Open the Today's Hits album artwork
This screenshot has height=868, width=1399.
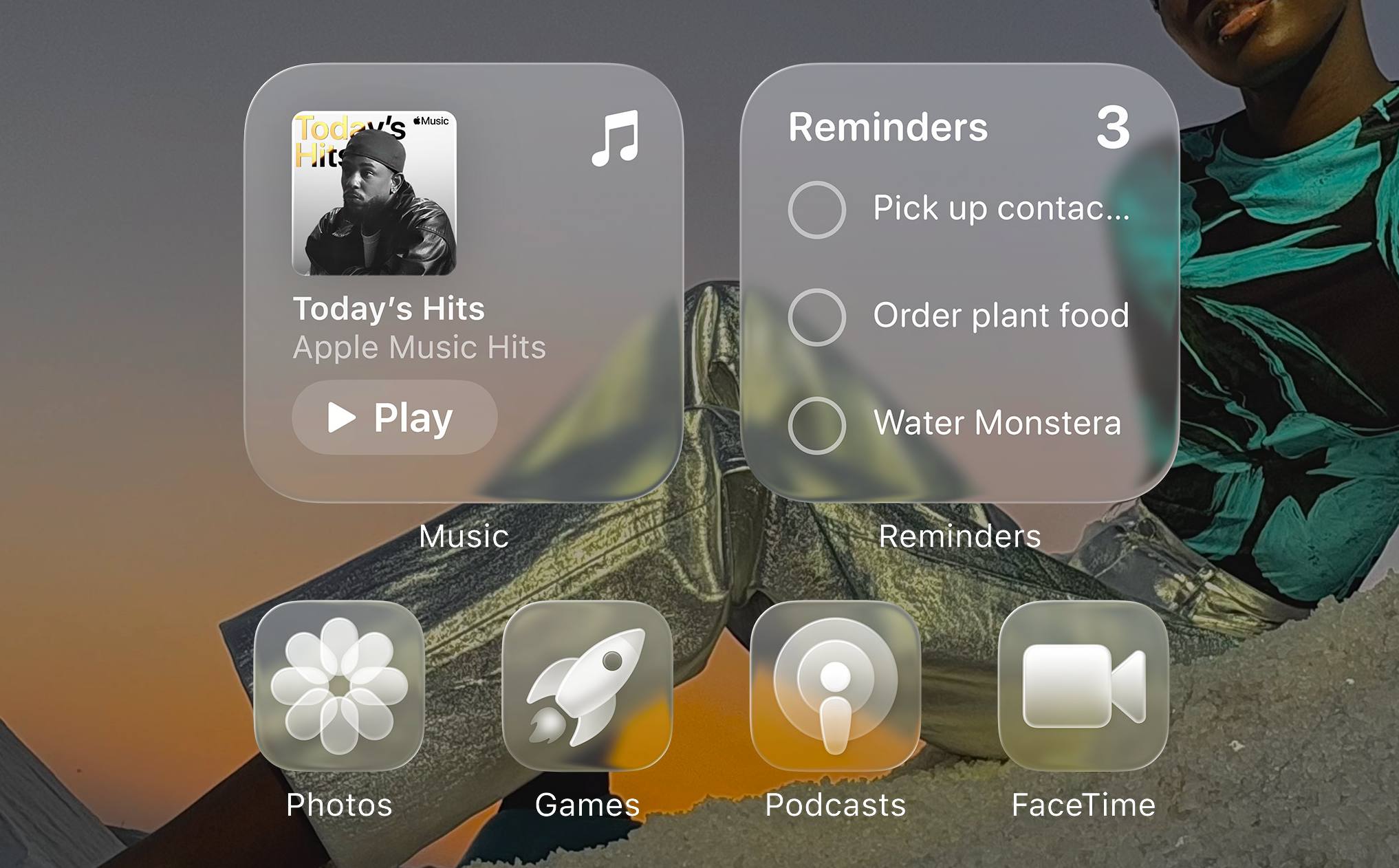coord(374,193)
